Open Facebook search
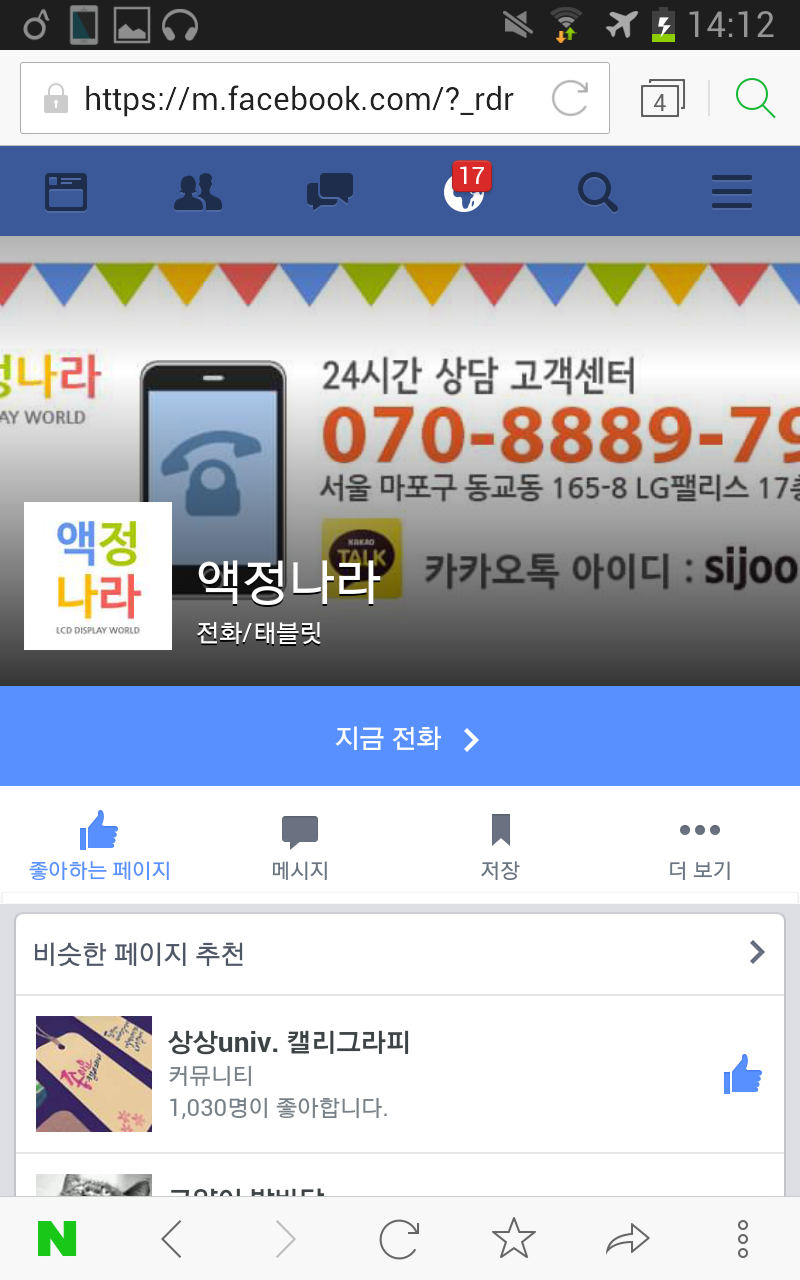Screen dimensions: 800x1280 click(x=598, y=191)
